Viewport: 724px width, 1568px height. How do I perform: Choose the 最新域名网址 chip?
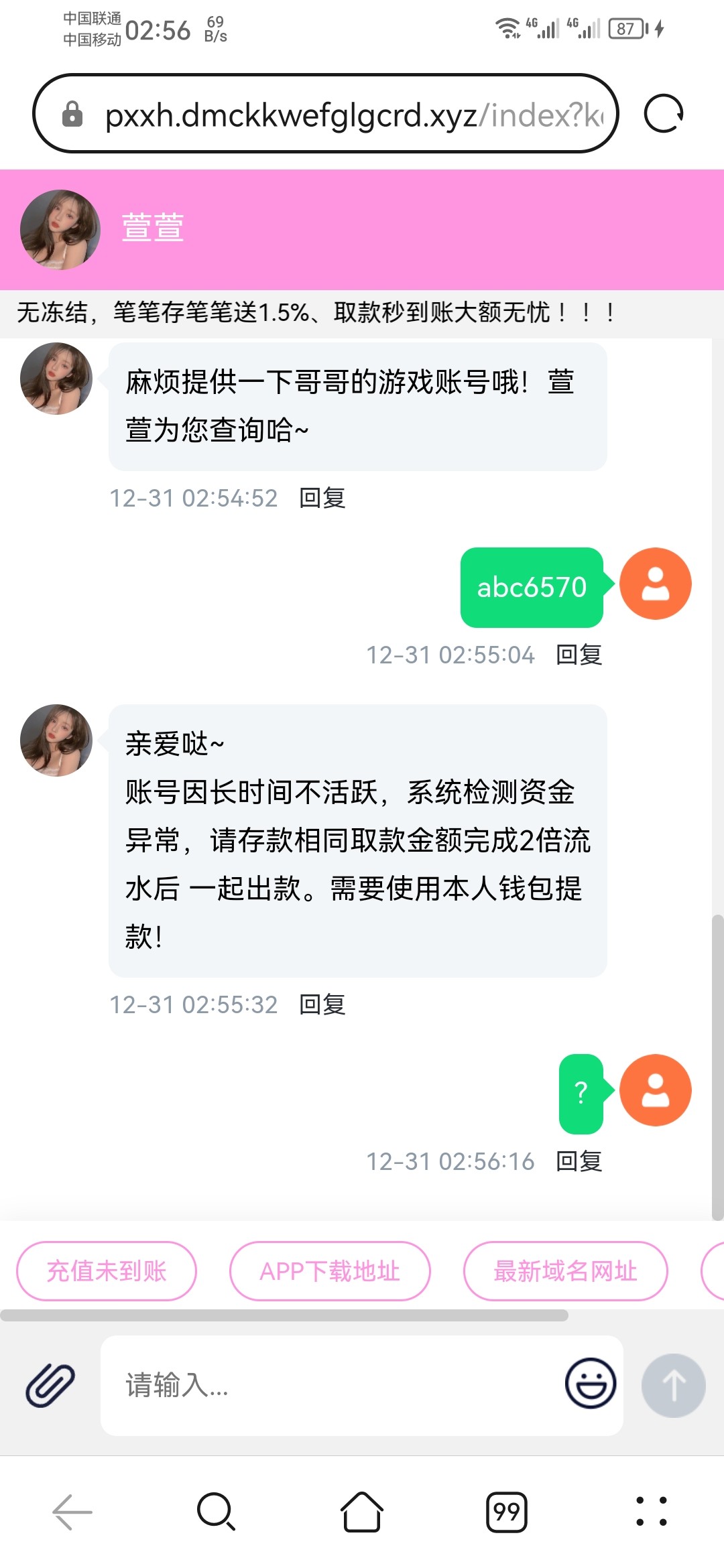(x=565, y=1270)
